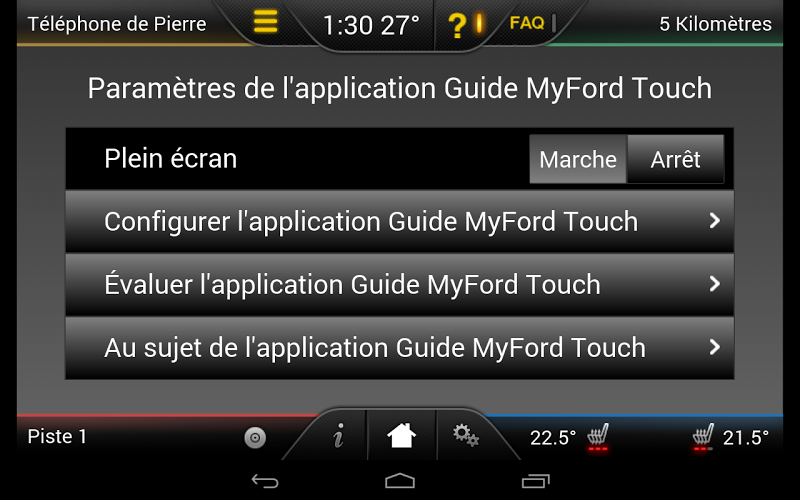
Task: Open the yellow hamburger menu
Action: (x=265, y=22)
